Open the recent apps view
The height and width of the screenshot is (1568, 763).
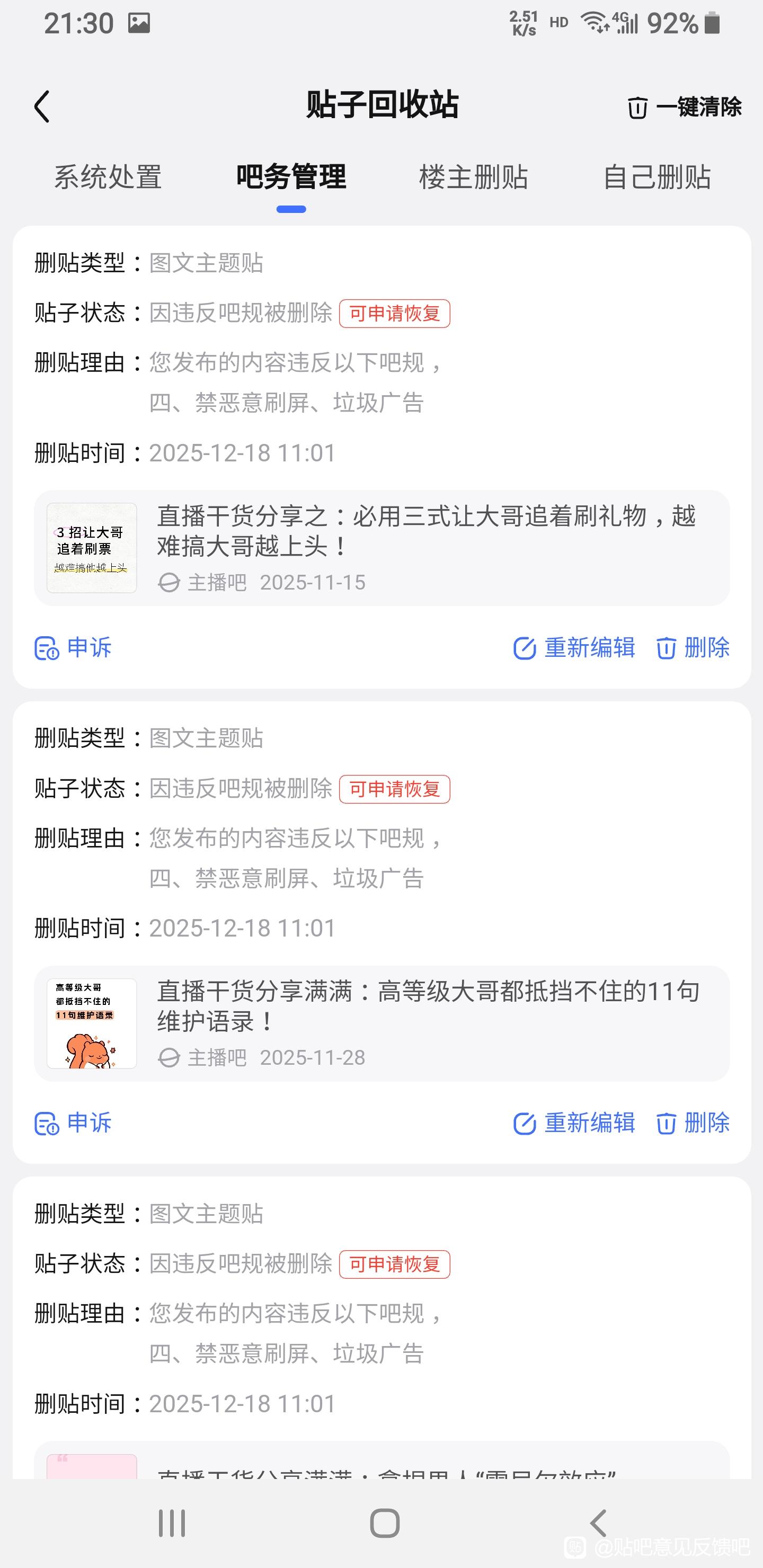(x=172, y=1524)
